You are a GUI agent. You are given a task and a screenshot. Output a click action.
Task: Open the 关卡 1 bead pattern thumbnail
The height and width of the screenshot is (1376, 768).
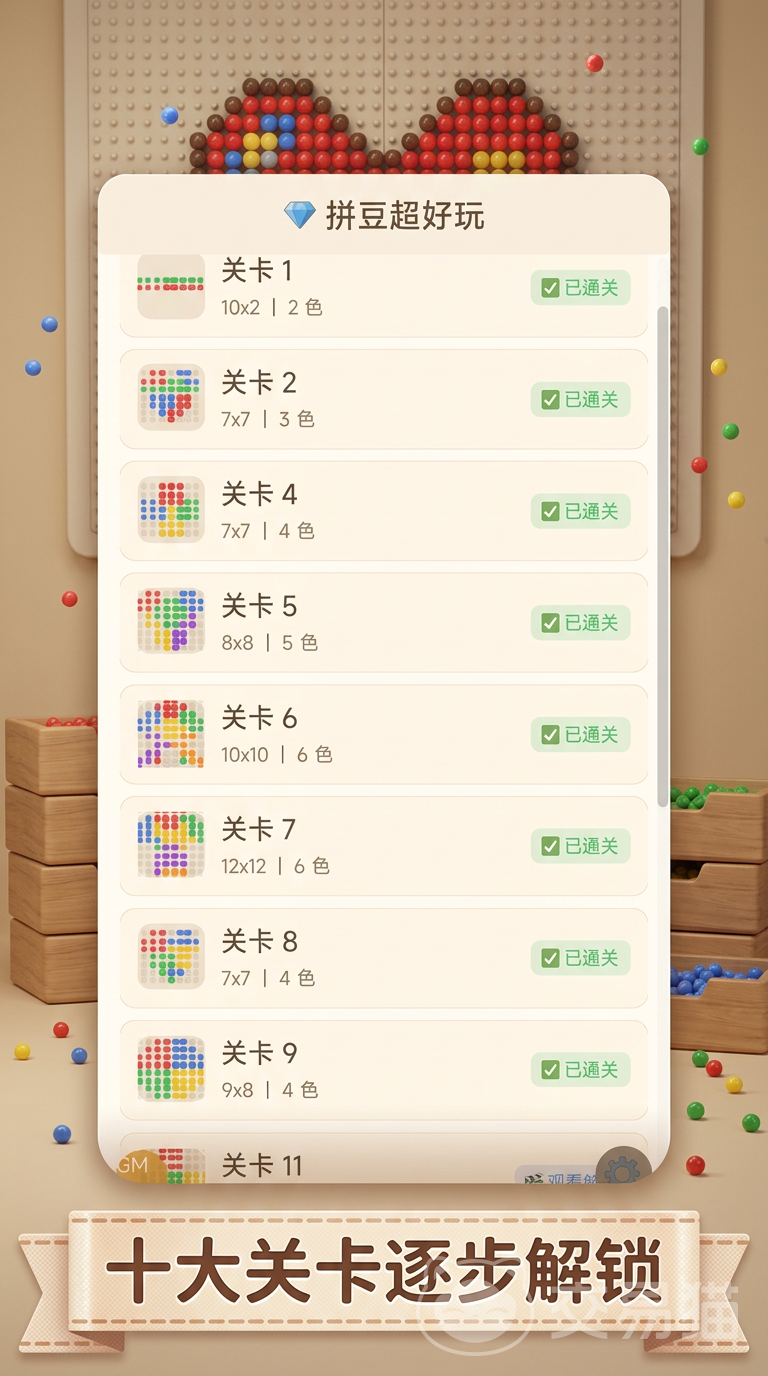[170, 287]
